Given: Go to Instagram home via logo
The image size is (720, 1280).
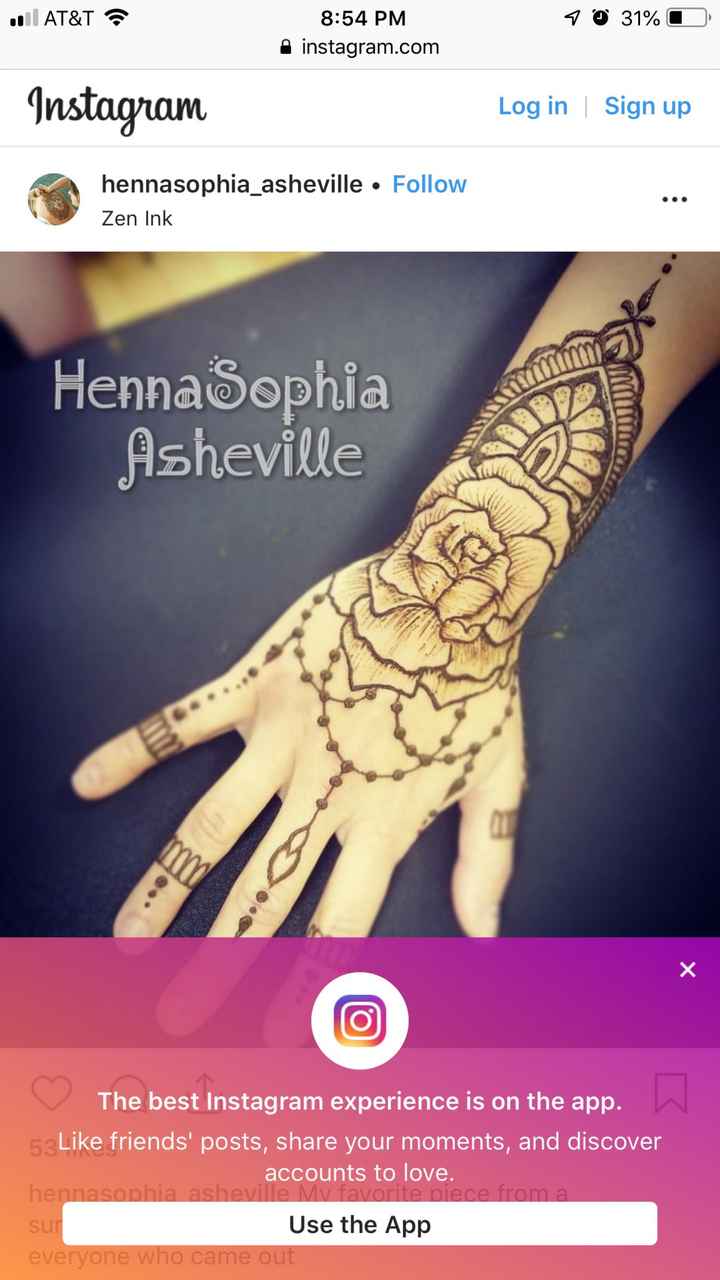Looking at the screenshot, I should (x=117, y=108).
